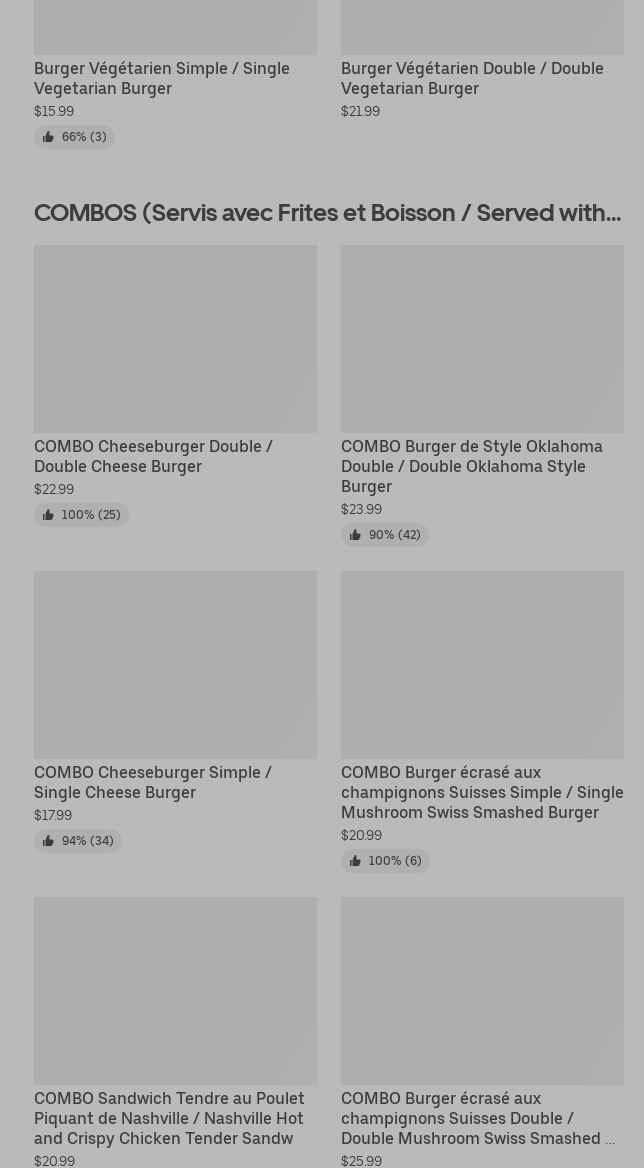Open Single Vegetarian Burger item
This screenshot has width=644, height=1168.
tap(175, 74)
